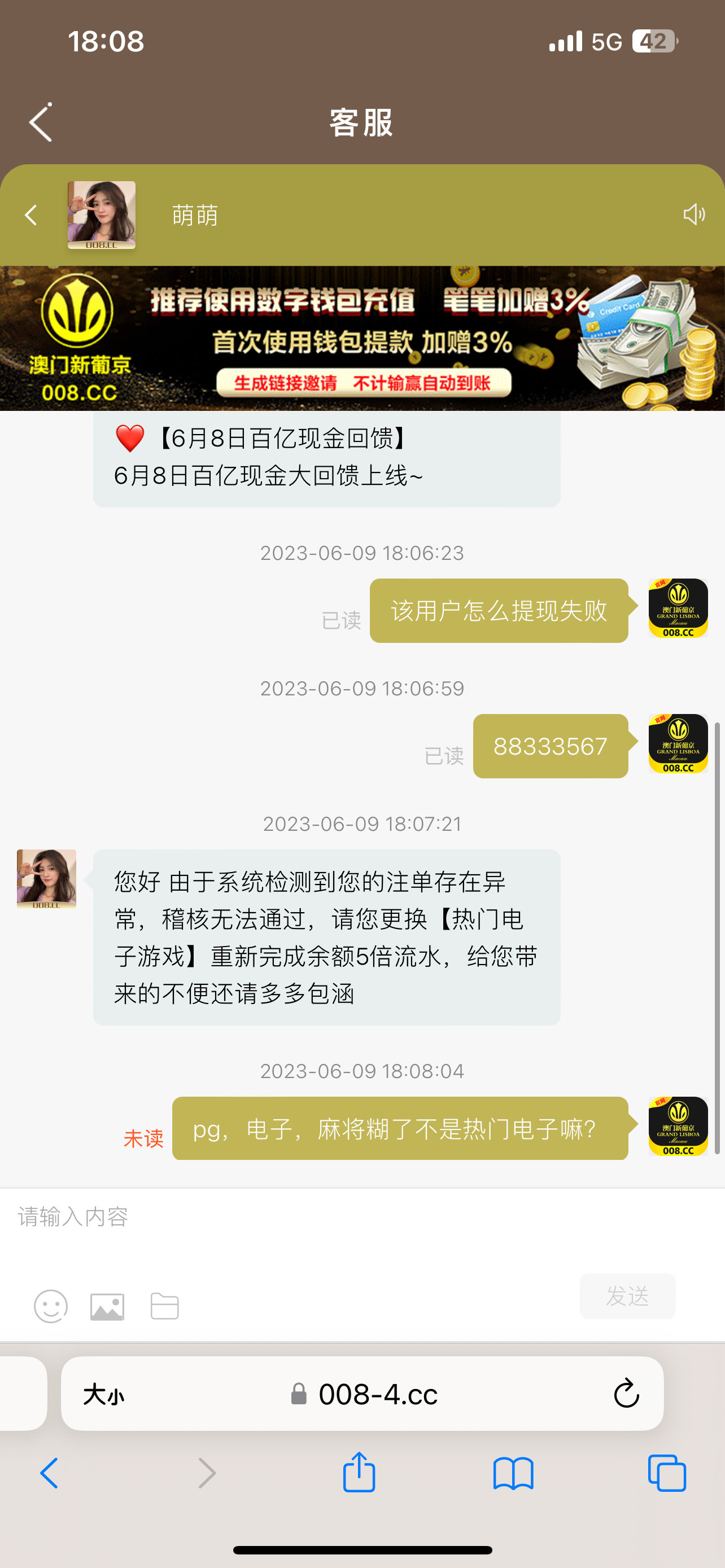
Task: Go back from the 客服 page
Action: click(41, 122)
